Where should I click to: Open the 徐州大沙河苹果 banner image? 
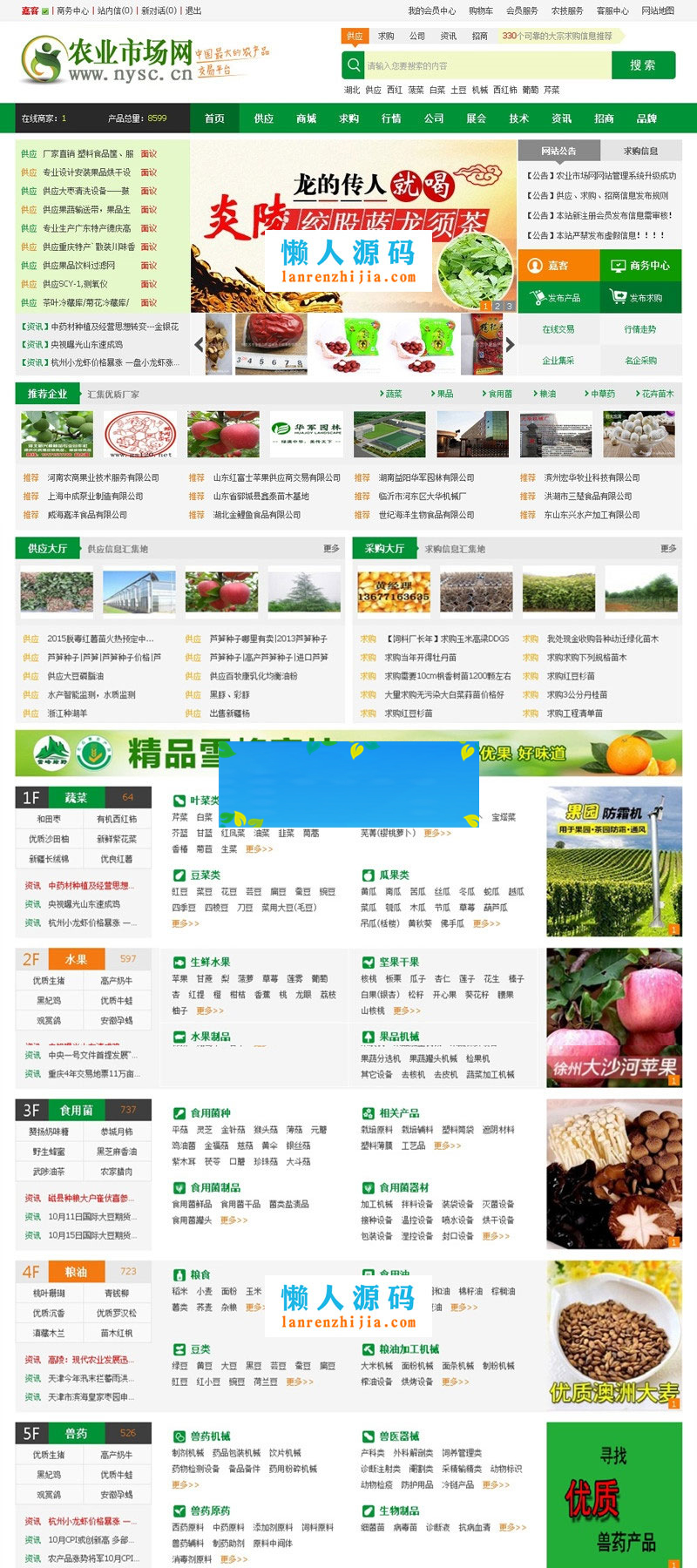coord(613,1017)
